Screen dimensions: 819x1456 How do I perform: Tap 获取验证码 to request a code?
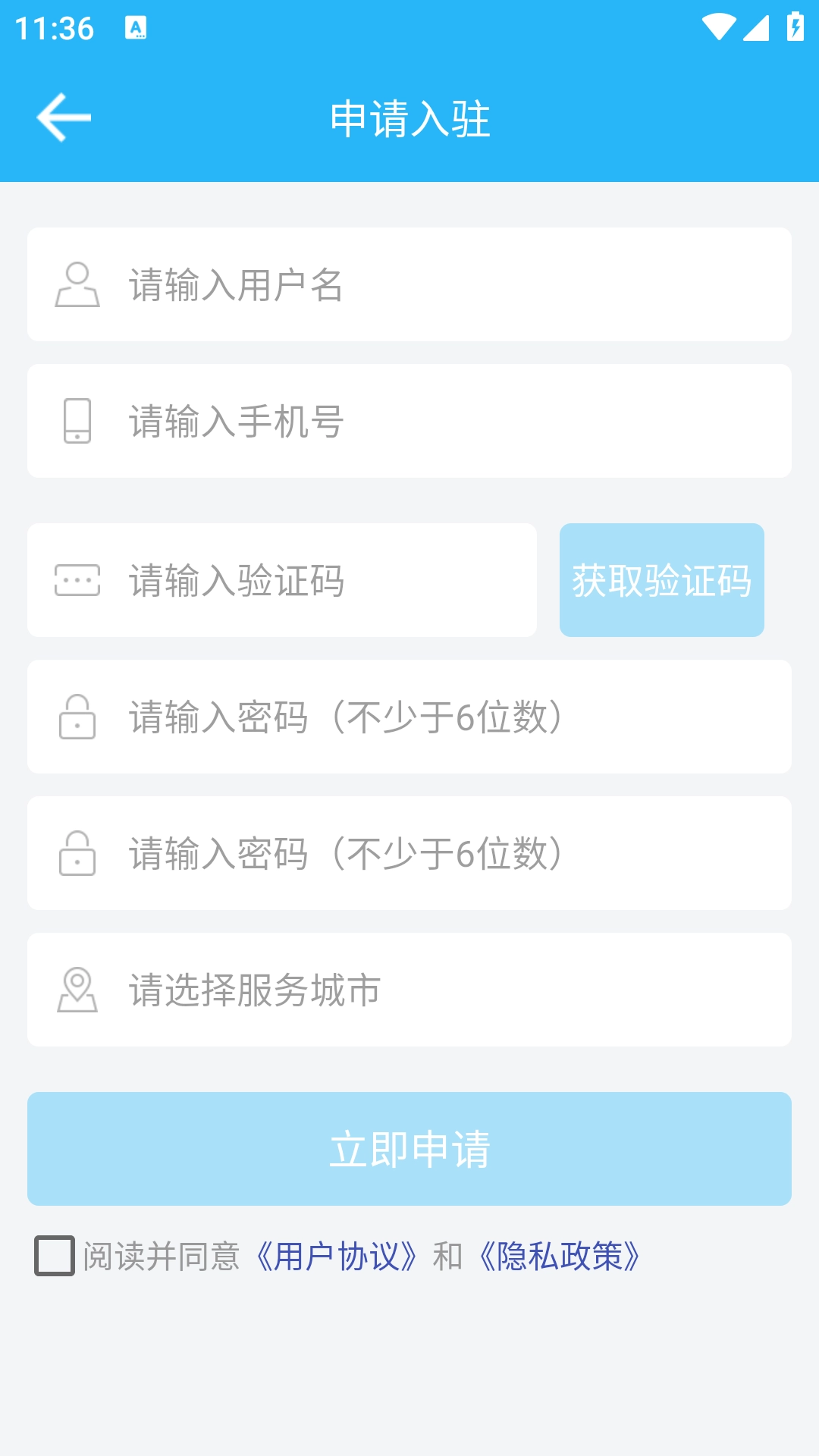pos(661,580)
